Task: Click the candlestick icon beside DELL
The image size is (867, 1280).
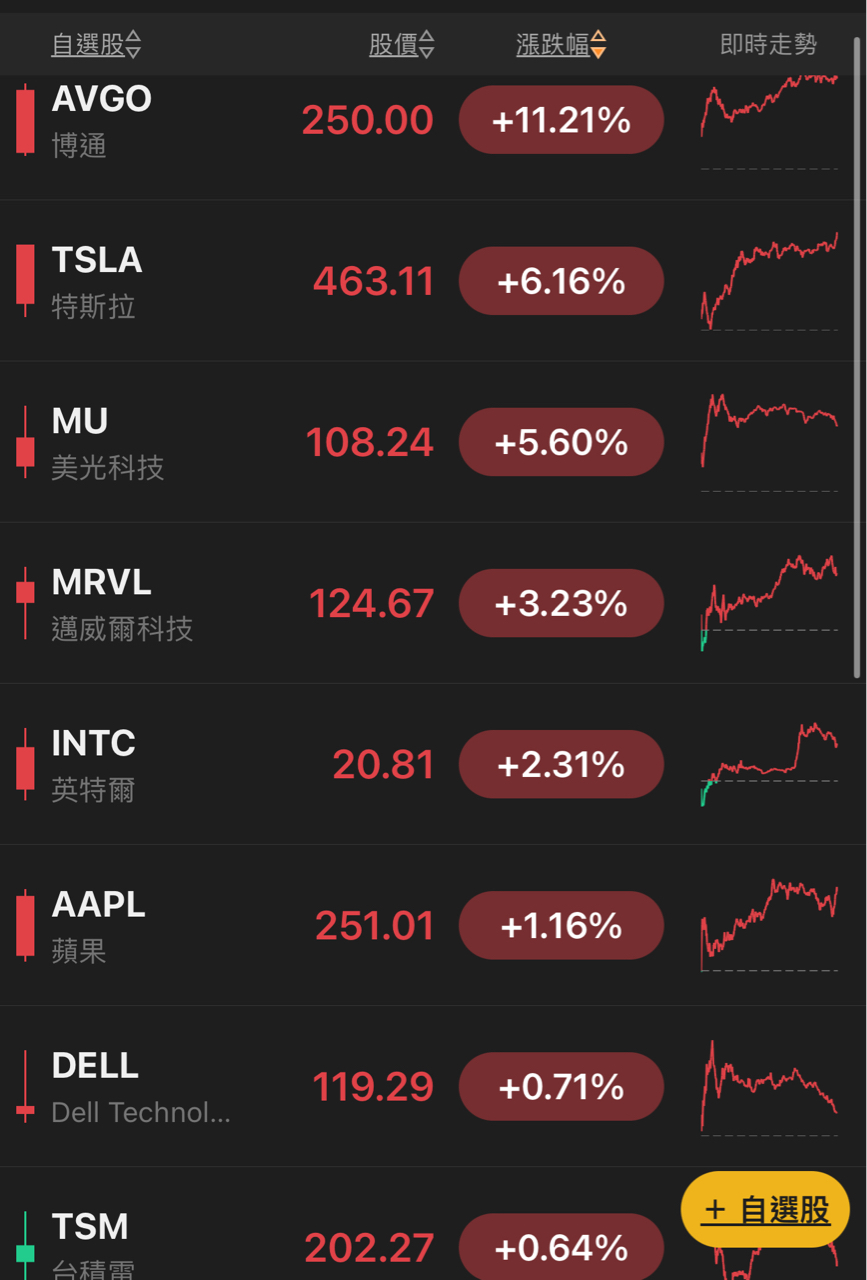Action: (x=23, y=1086)
